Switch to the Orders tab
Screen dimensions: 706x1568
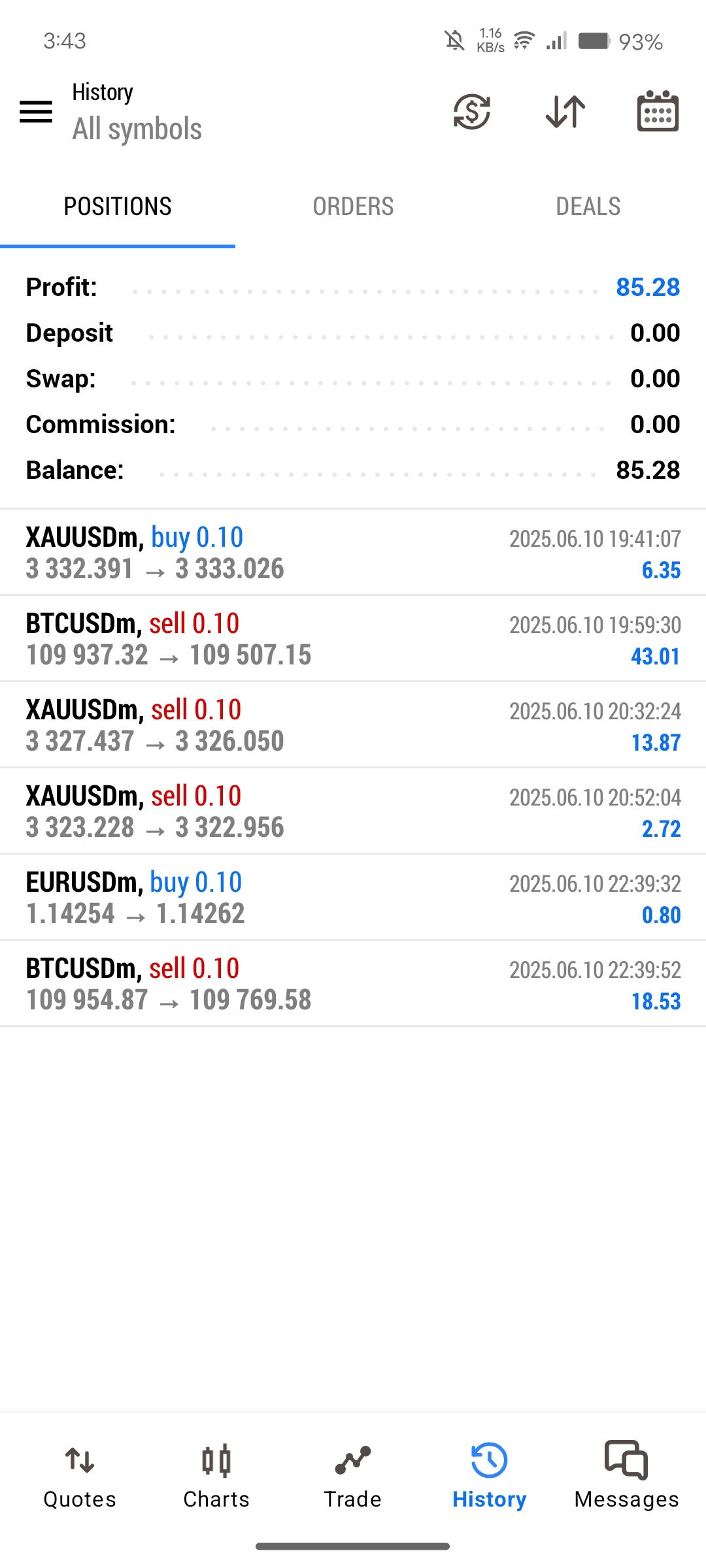[353, 206]
